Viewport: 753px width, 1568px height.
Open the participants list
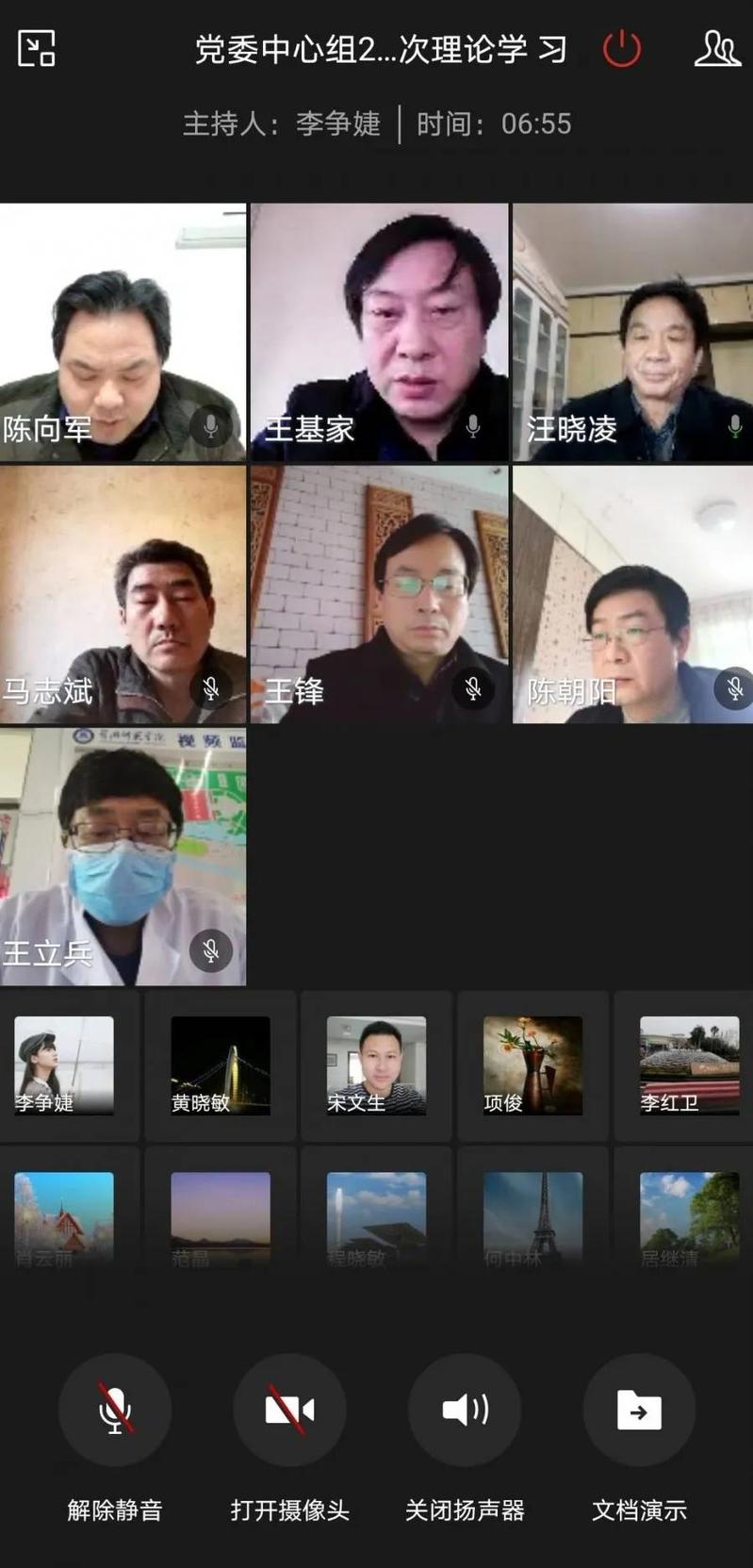717,48
